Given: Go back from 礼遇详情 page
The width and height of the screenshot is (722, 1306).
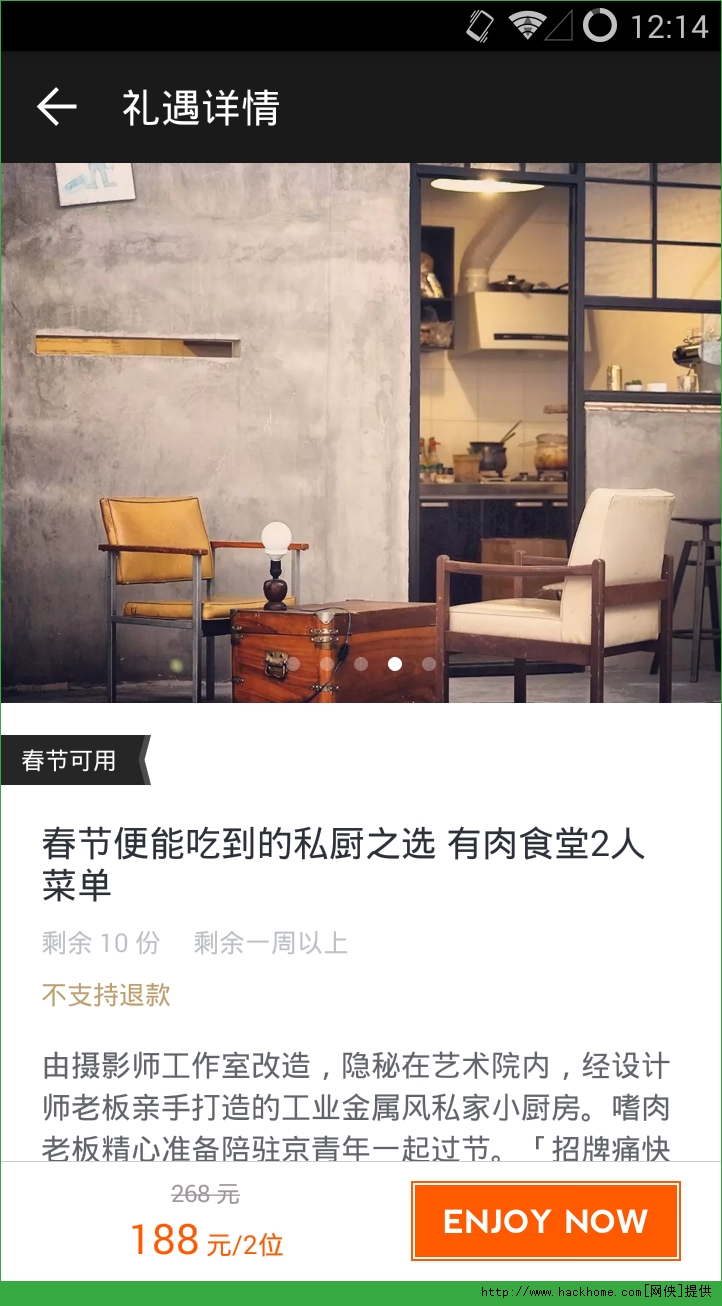Looking at the screenshot, I should 56,107.
